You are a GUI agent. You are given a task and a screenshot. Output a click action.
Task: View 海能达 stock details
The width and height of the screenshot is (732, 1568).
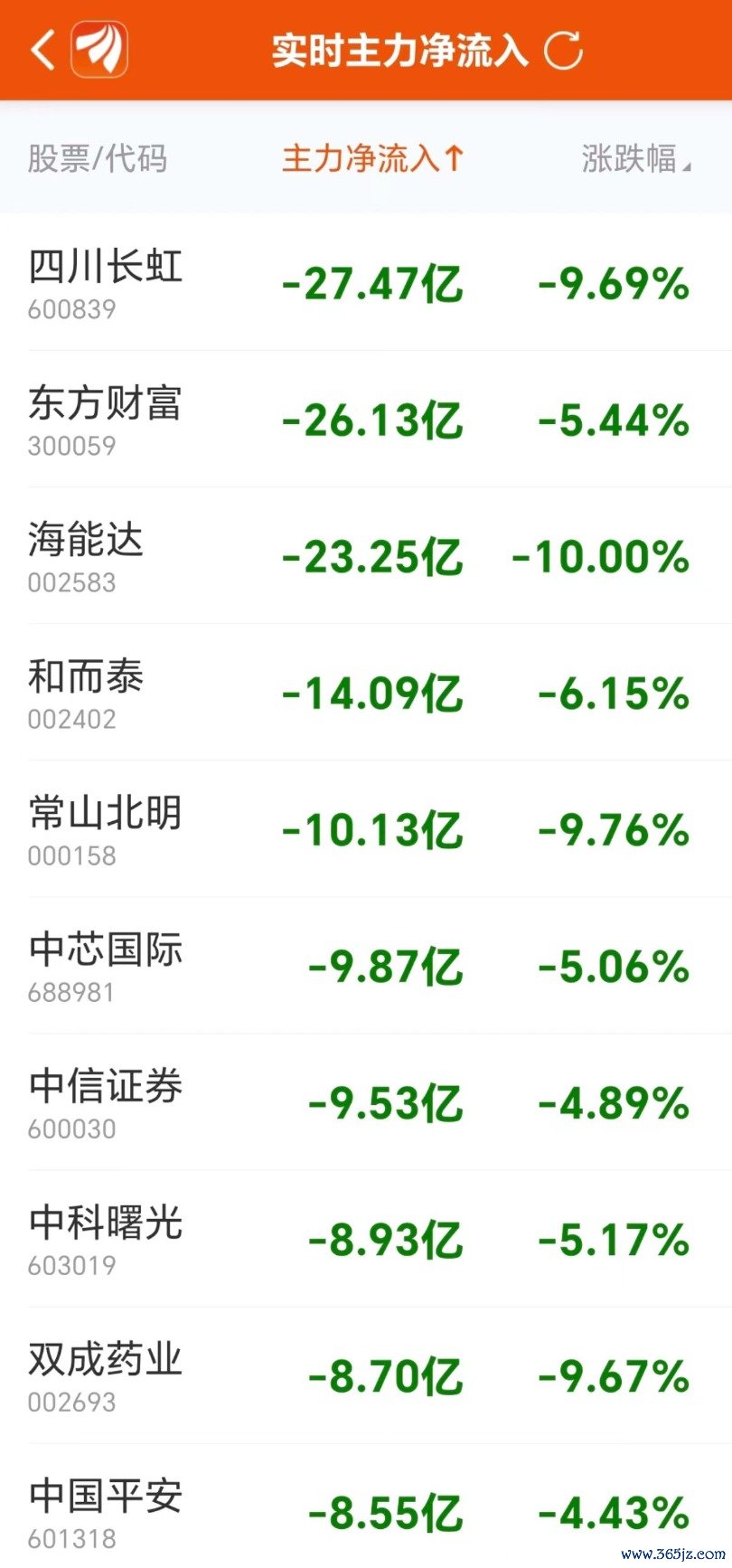(x=366, y=556)
